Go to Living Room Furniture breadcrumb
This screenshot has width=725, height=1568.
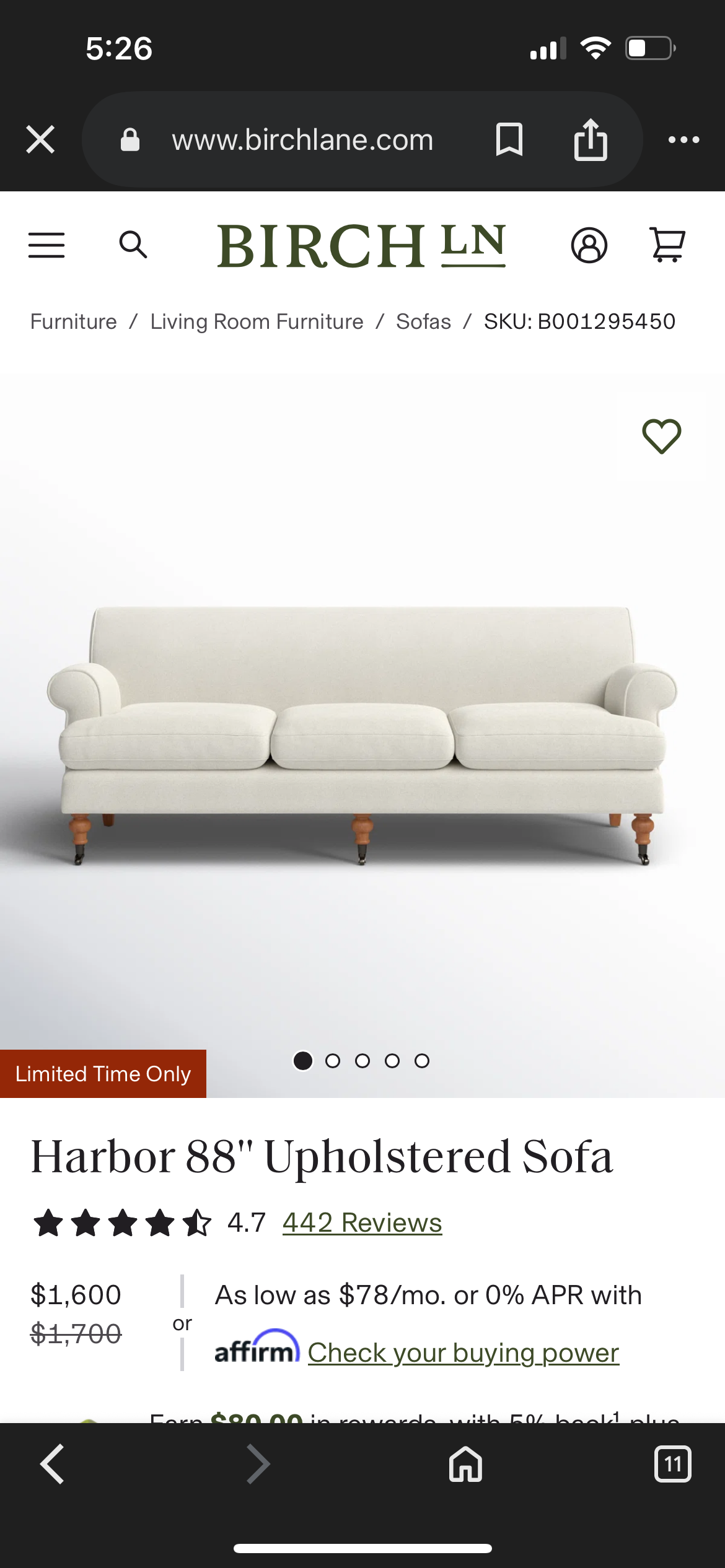coord(257,322)
